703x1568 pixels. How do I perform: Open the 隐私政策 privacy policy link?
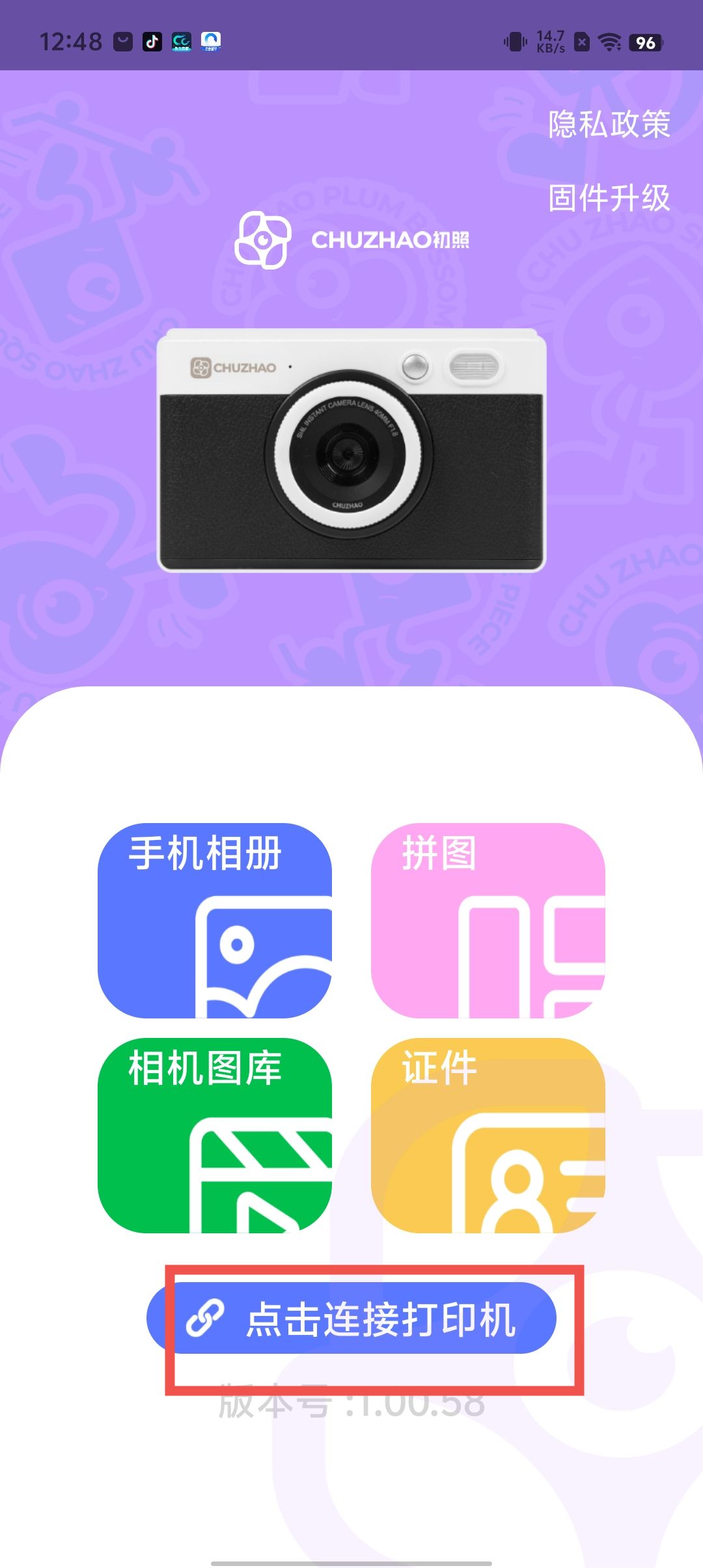(609, 124)
